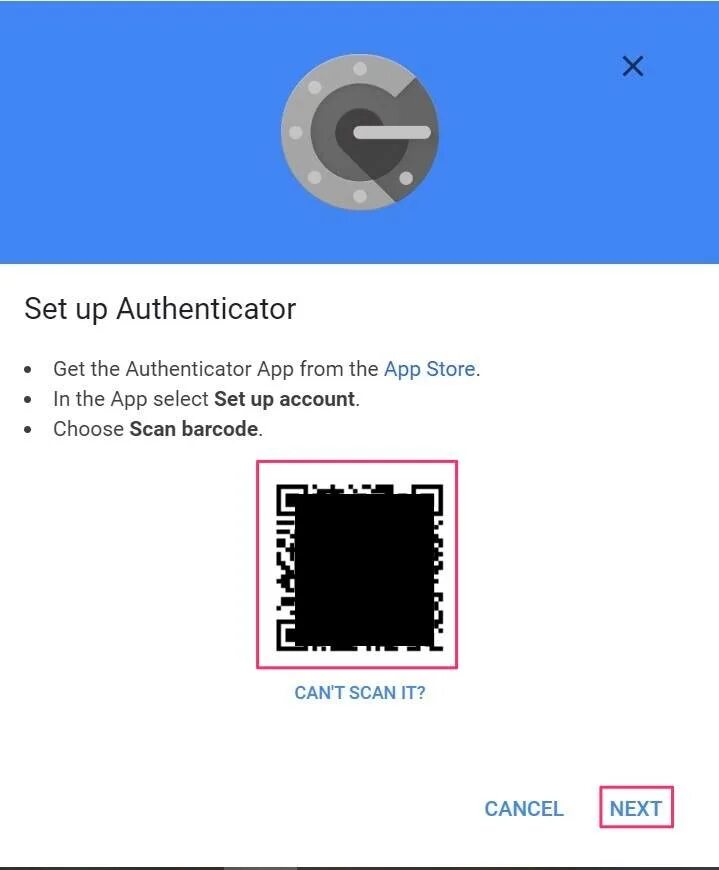Close the Authenticator setup dialog
The width and height of the screenshot is (719, 870).
click(x=632, y=66)
